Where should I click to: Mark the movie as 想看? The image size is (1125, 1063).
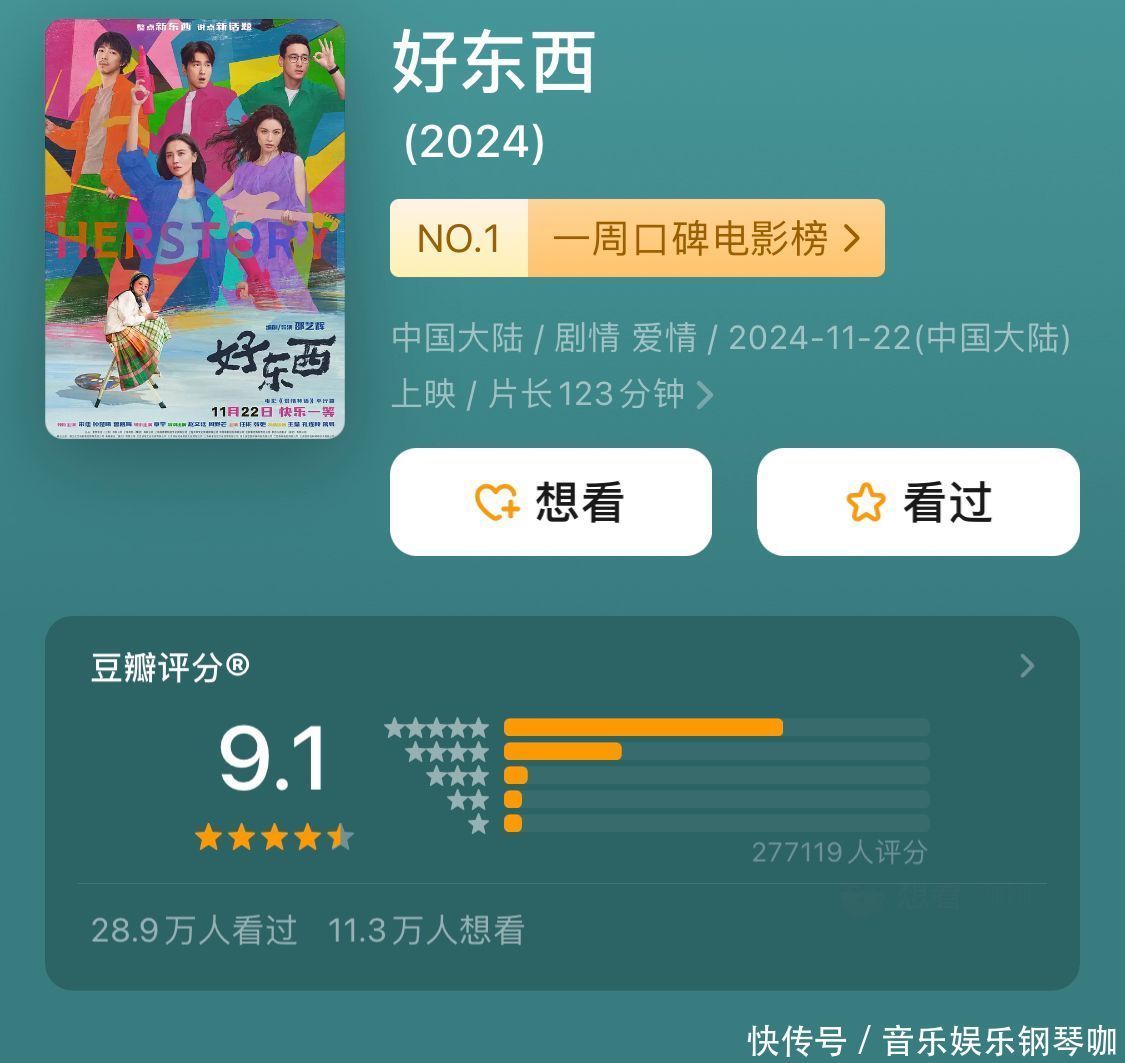pos(550,502)
